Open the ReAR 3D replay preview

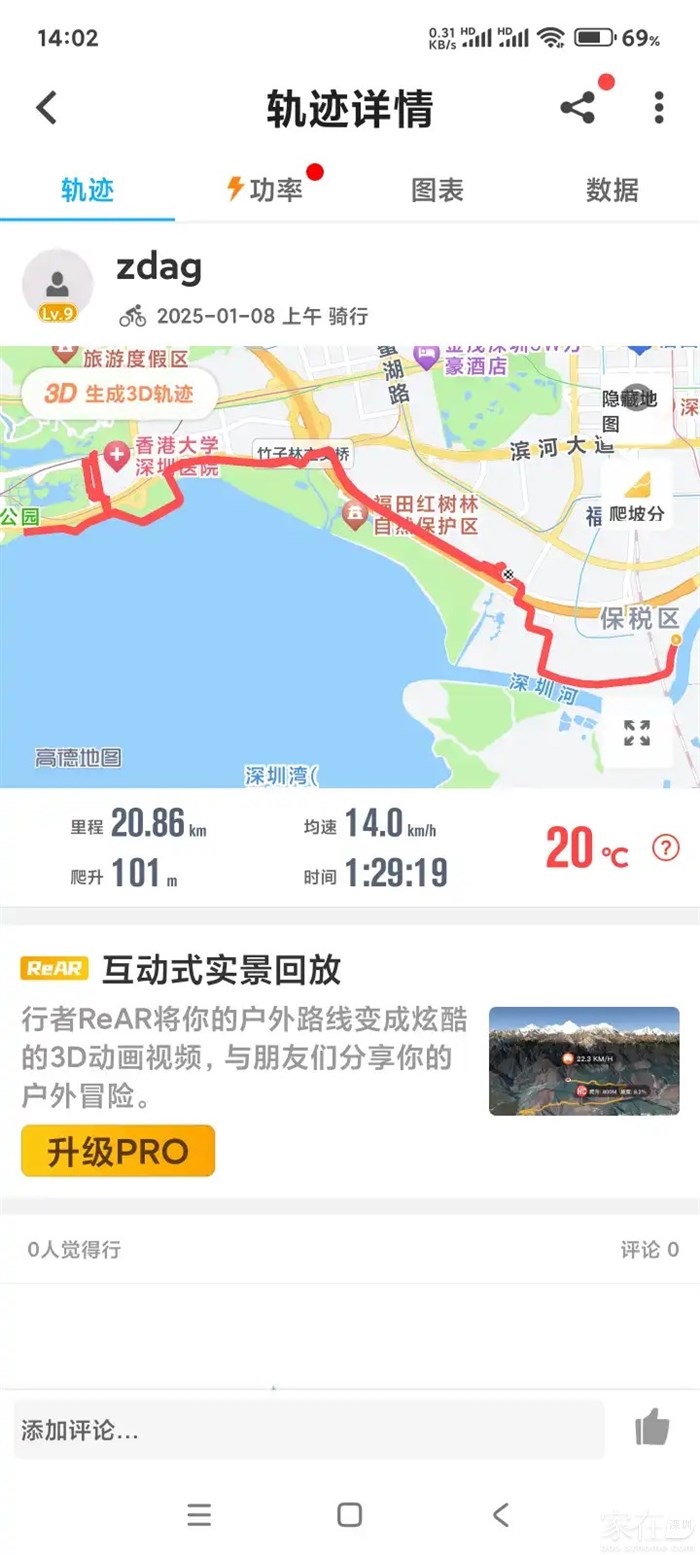584,1060
